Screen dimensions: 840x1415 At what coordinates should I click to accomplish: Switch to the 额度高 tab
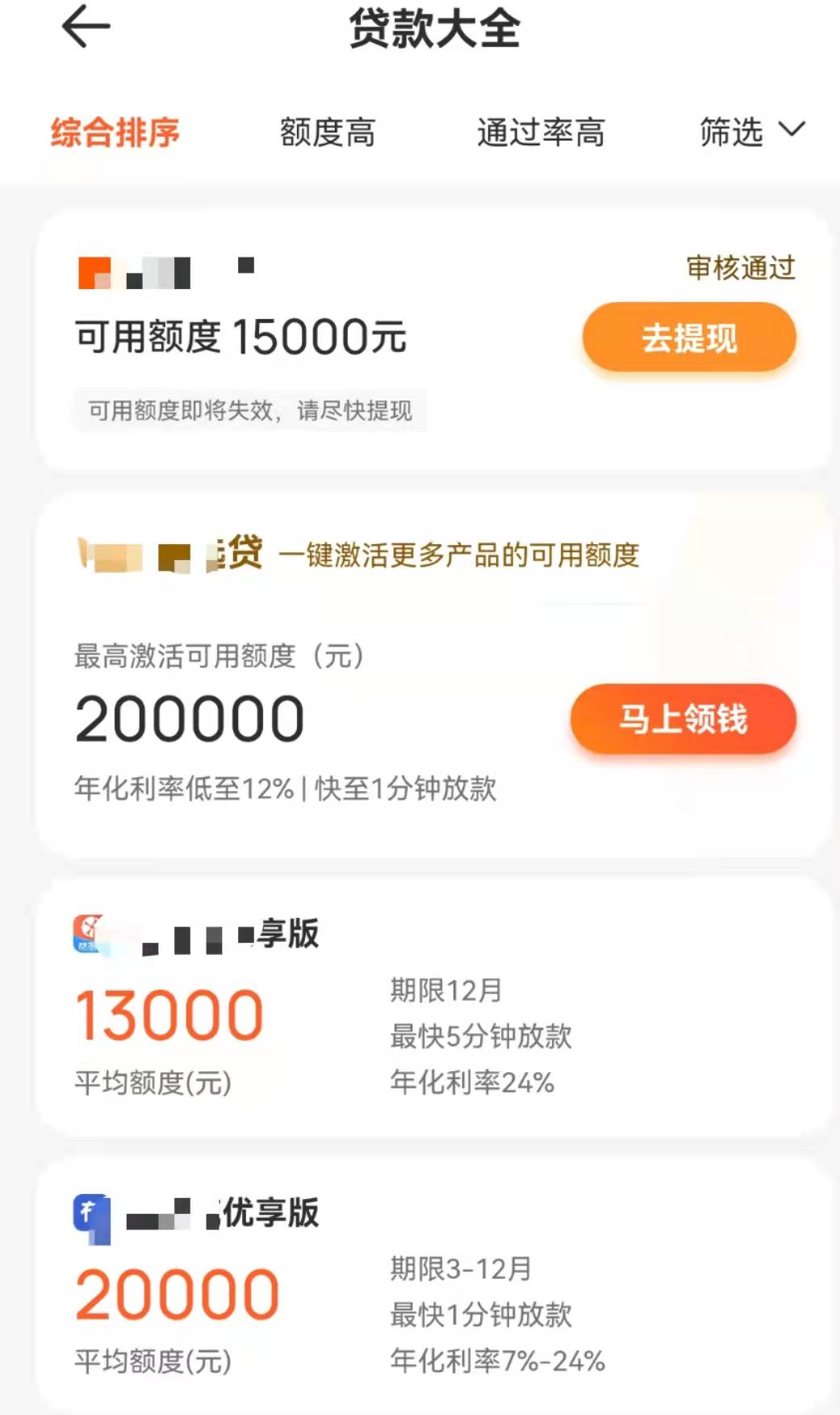click(328, 132)
